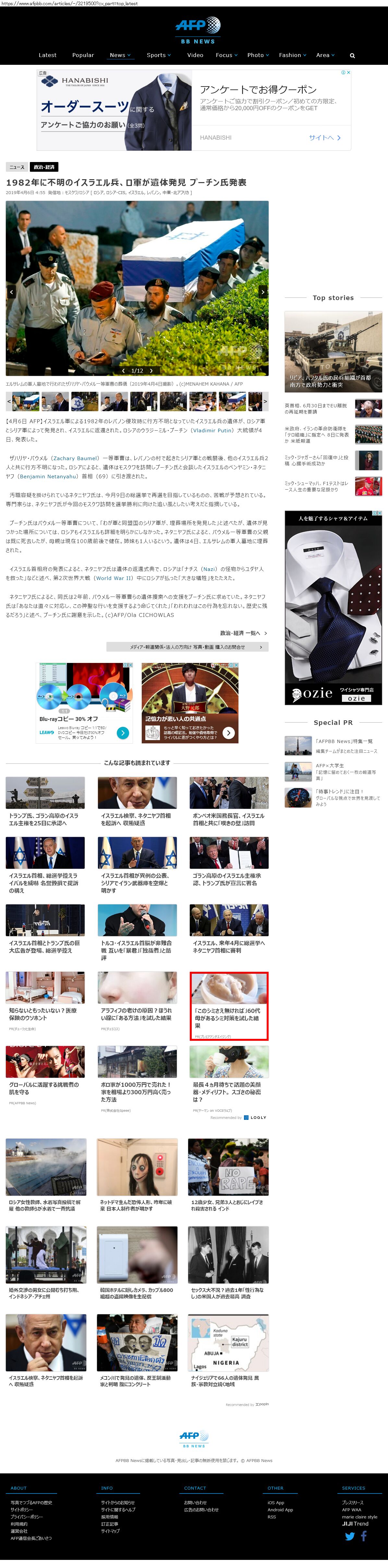Open the photo and video purchase inquiry bar

coord(188,647)
